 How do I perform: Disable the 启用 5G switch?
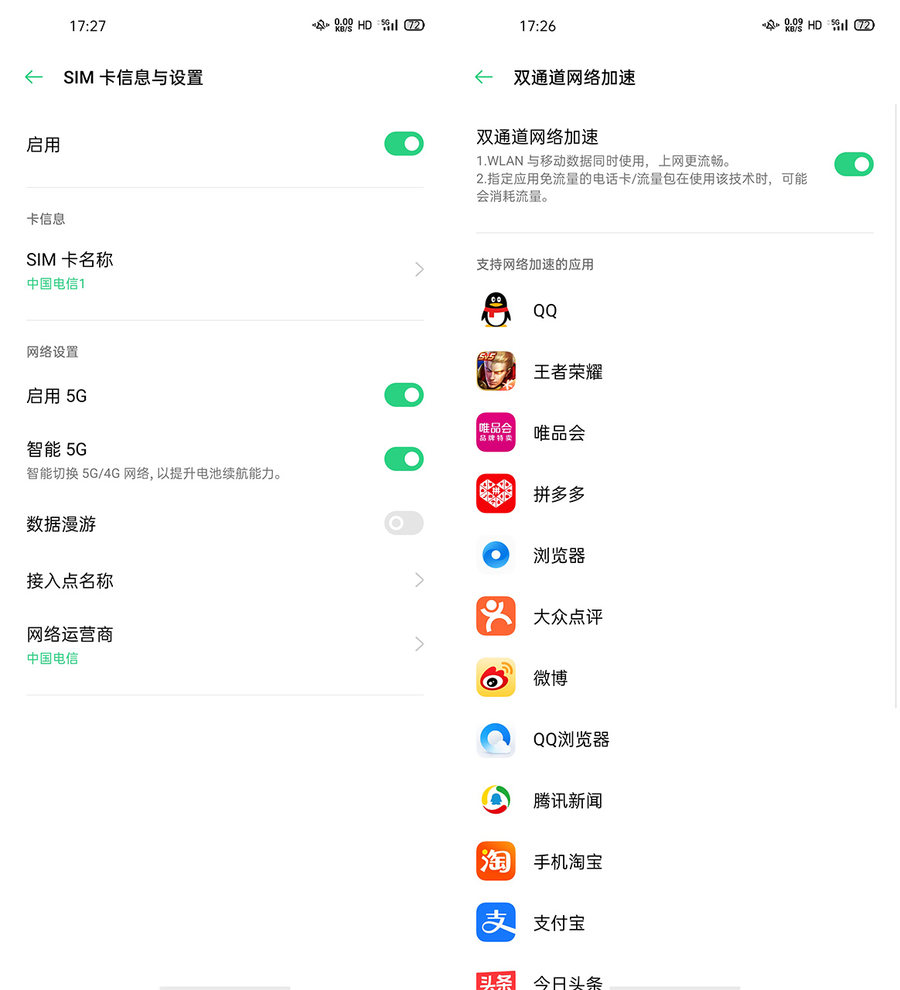[x=404, y=395]
